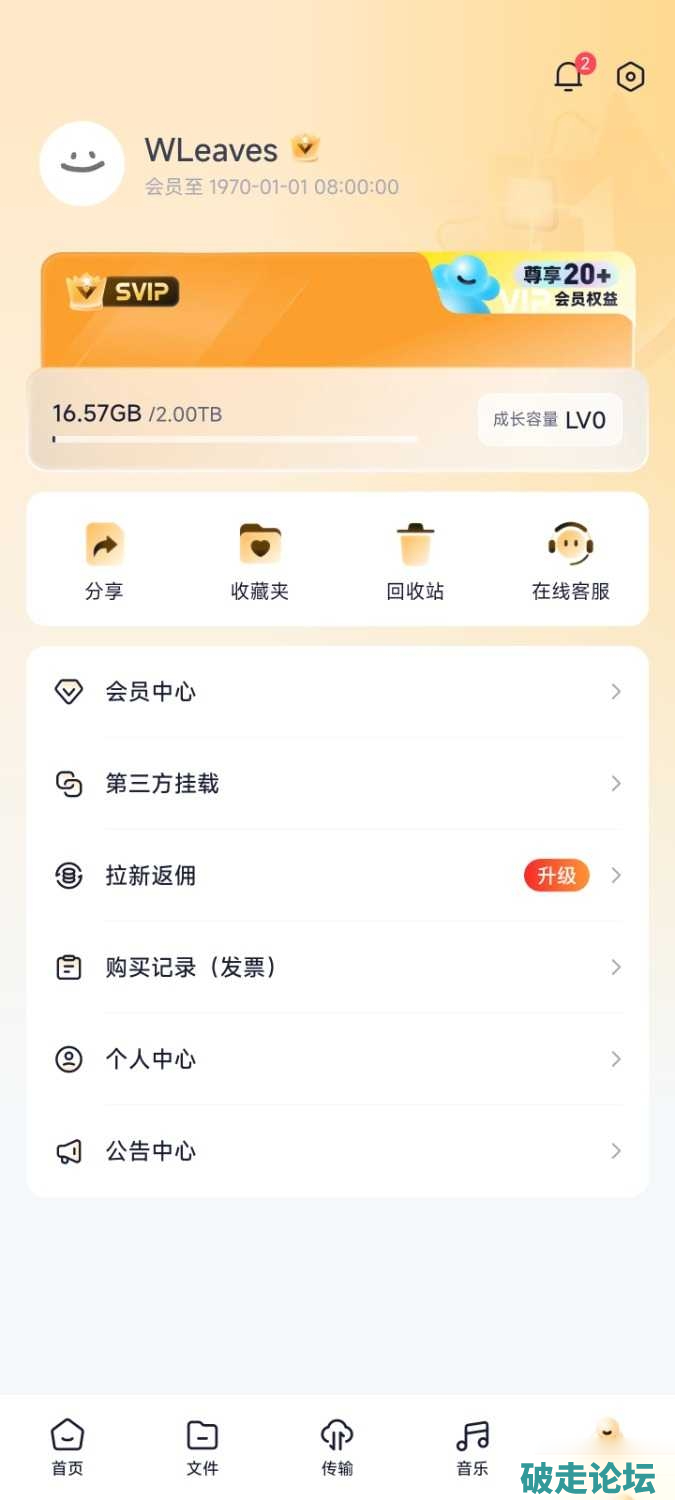Viewport: 675px width, 1500px height.
Task: Tap the WLeaves profile avatar
Action: click(82, 164)
